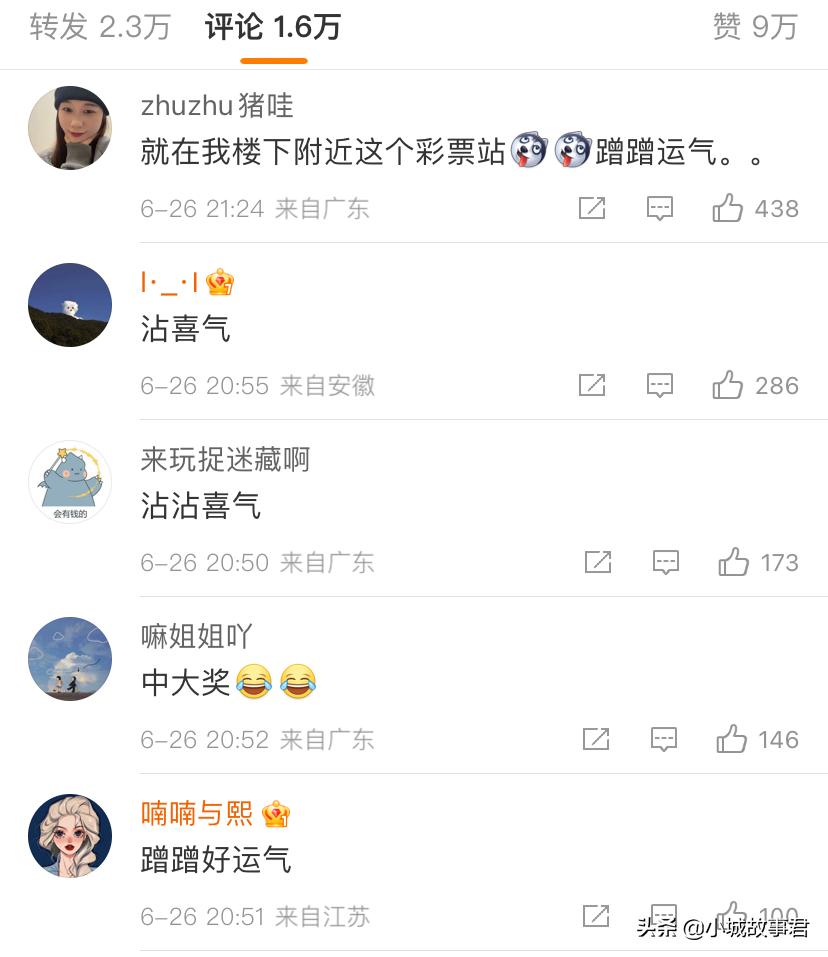828x957 pixels.
Task: Click 喃喃与熙's avatar picture
Action: coord(70,836)
